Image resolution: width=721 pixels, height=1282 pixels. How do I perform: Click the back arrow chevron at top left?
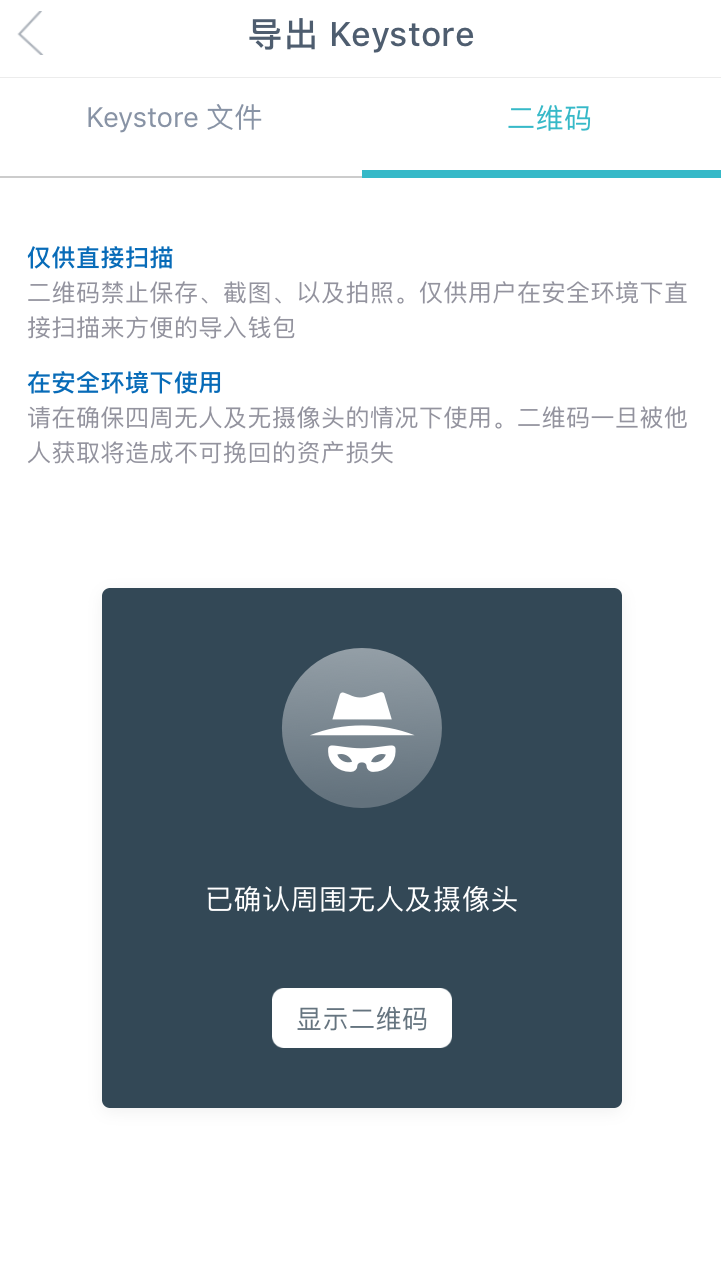(x=30, y=34)
